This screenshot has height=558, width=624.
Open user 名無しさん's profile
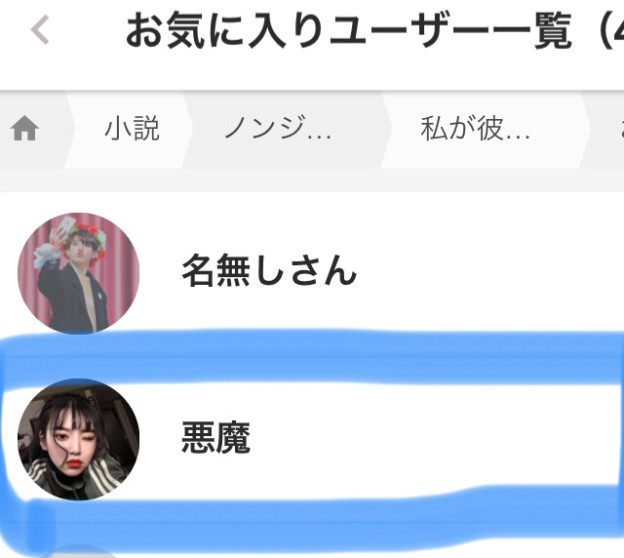click(268, 271)
